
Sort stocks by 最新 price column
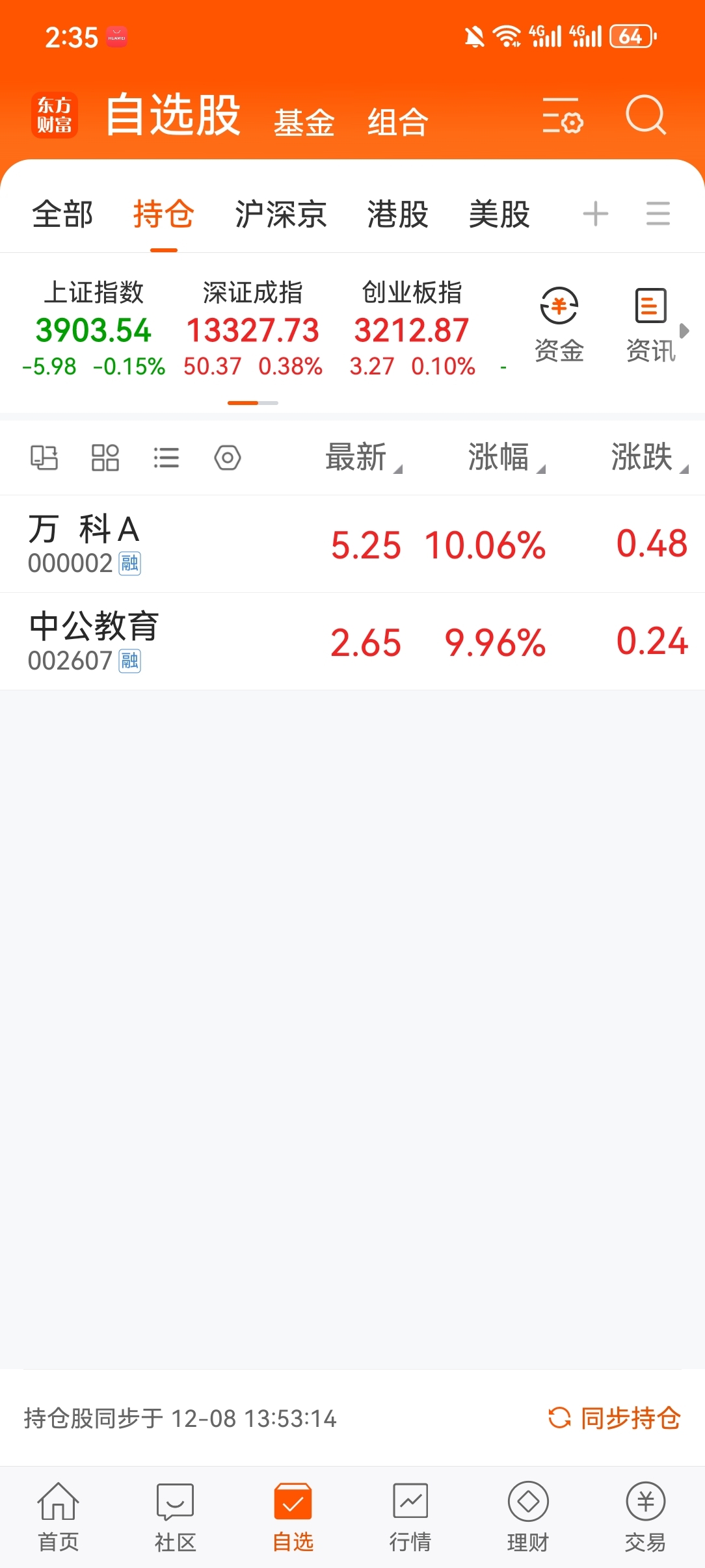point(364,458)
